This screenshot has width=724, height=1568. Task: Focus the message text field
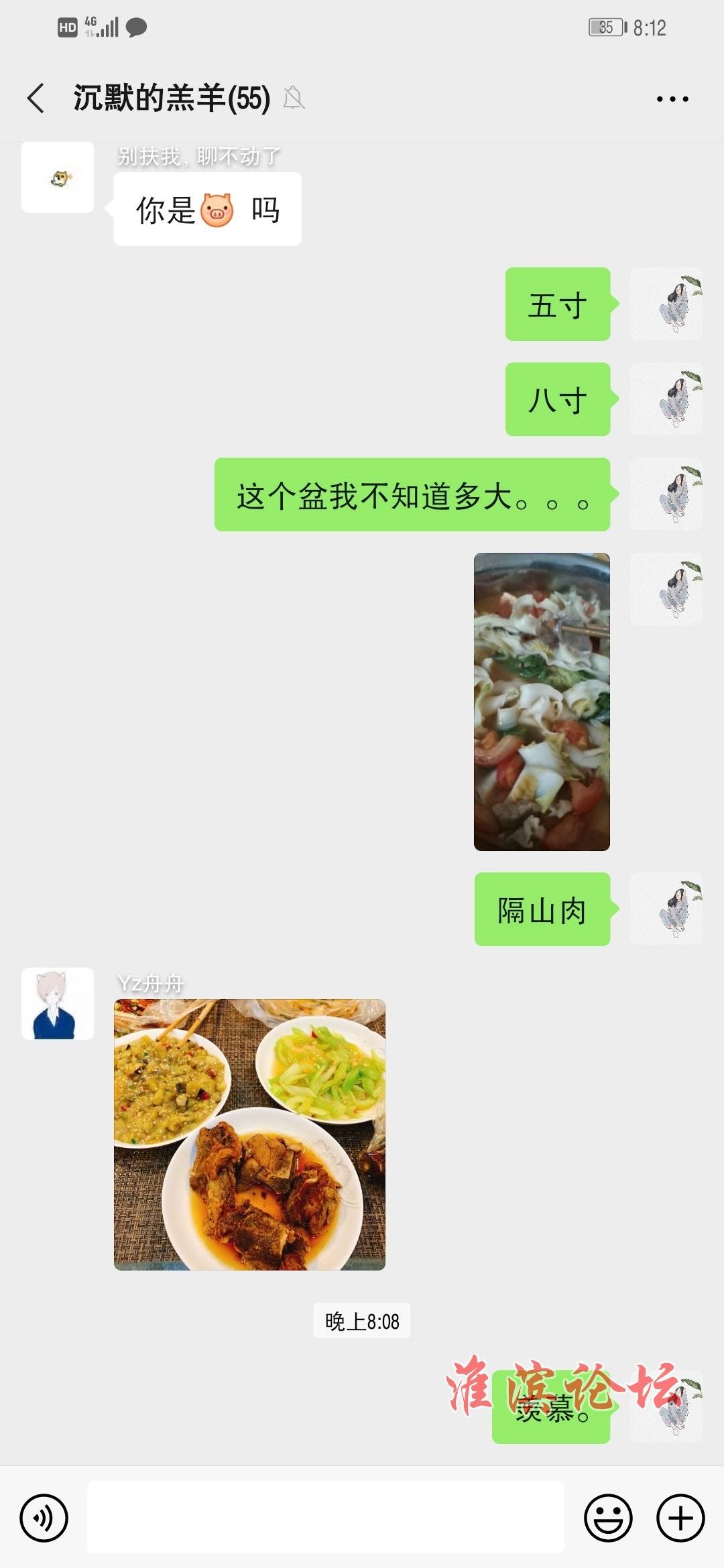(326, 1517)
